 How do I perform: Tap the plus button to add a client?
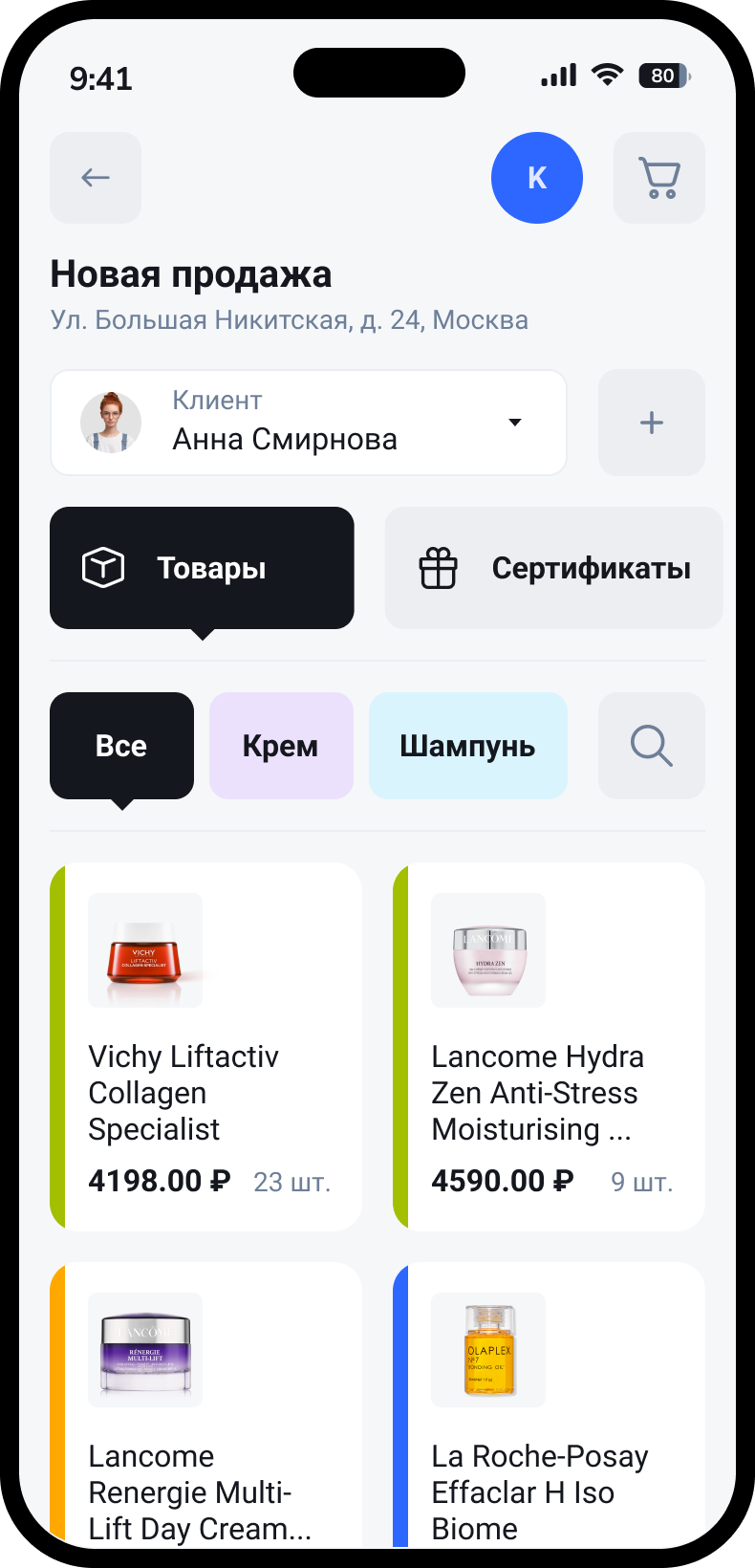click(651, 422)
